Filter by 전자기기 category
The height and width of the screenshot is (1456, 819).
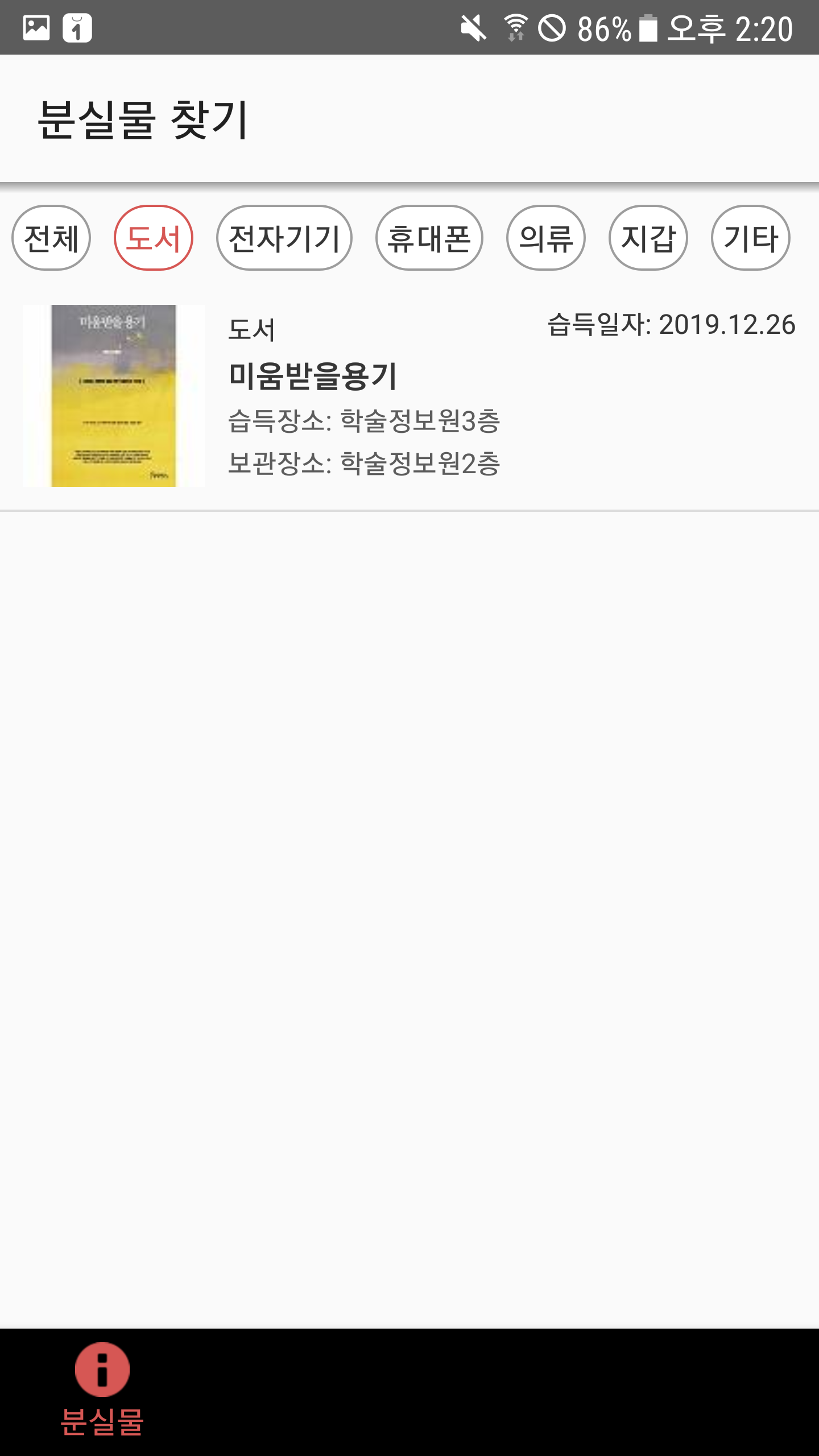(x=284, y=238)
